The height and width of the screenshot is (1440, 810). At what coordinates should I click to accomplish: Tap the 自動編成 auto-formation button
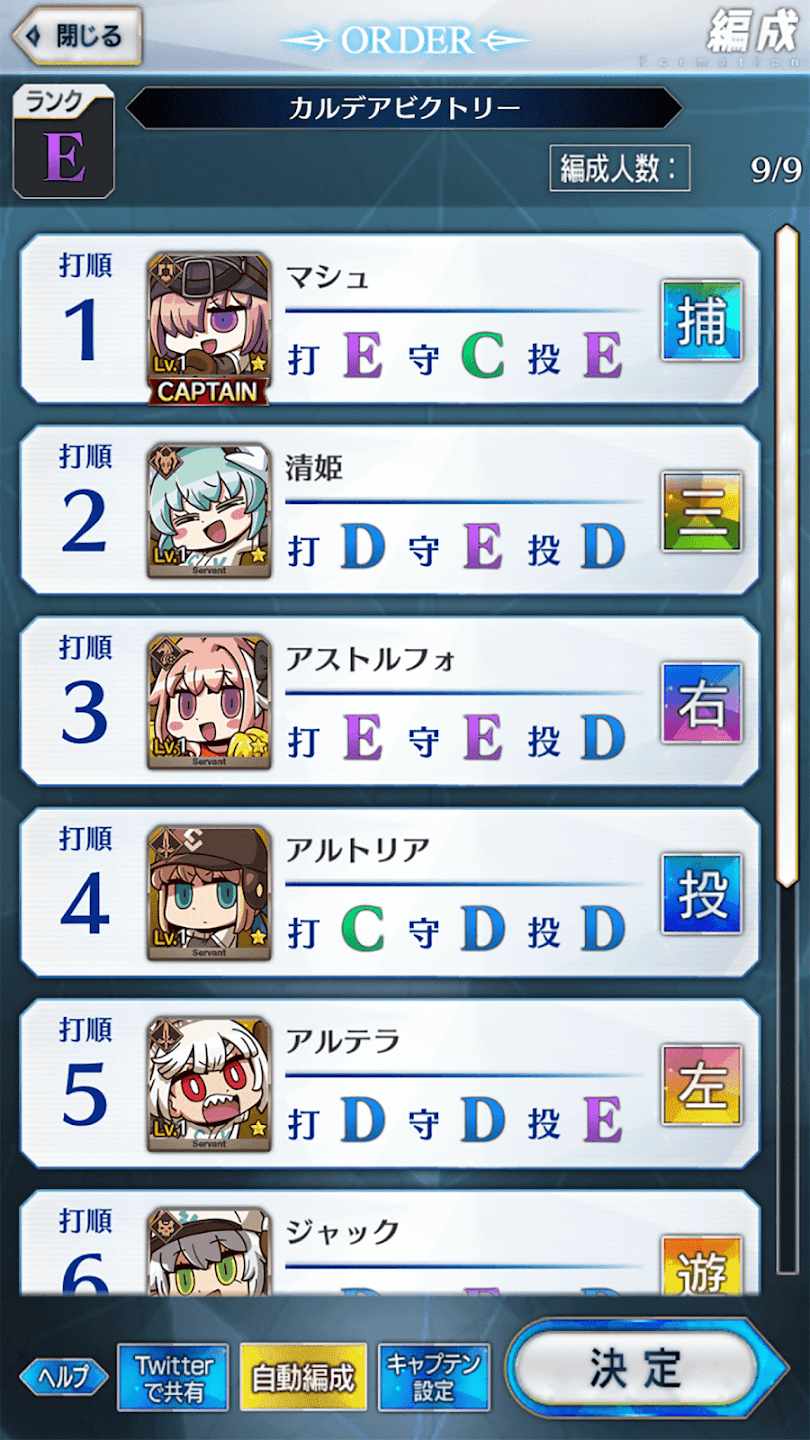[303, 1377]
